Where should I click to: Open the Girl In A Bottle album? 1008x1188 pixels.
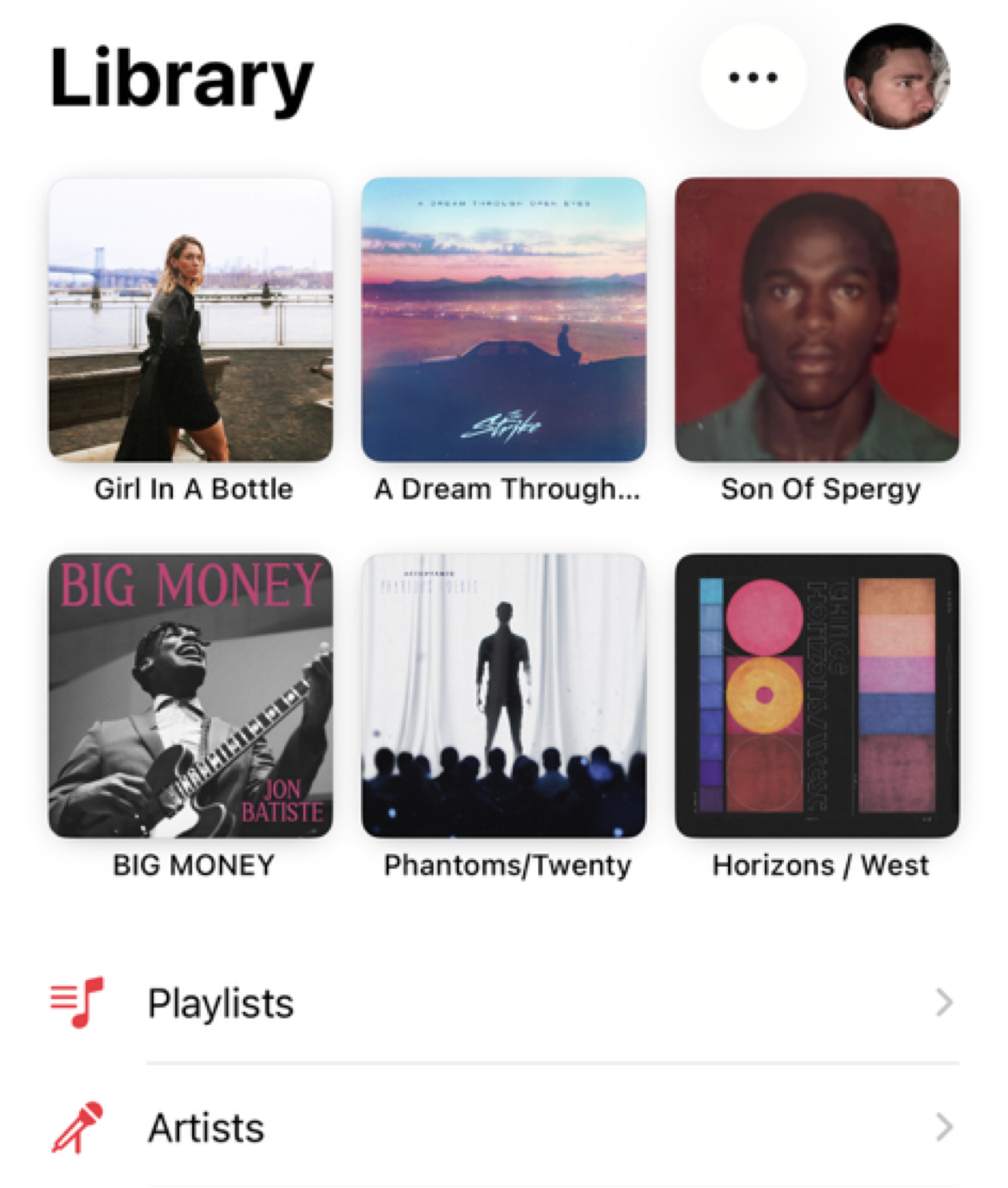coord(190,320)
